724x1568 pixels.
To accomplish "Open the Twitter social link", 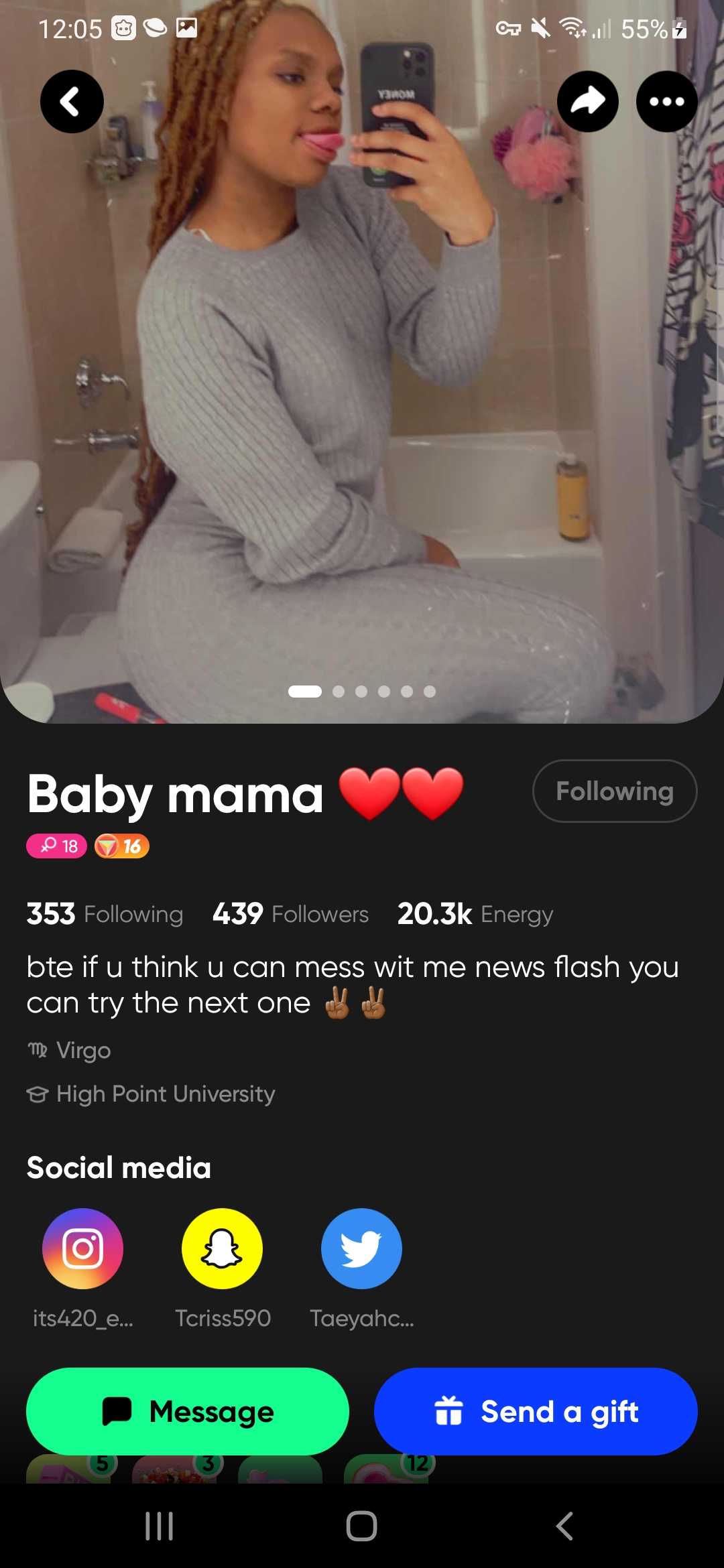I will 361,1248.
